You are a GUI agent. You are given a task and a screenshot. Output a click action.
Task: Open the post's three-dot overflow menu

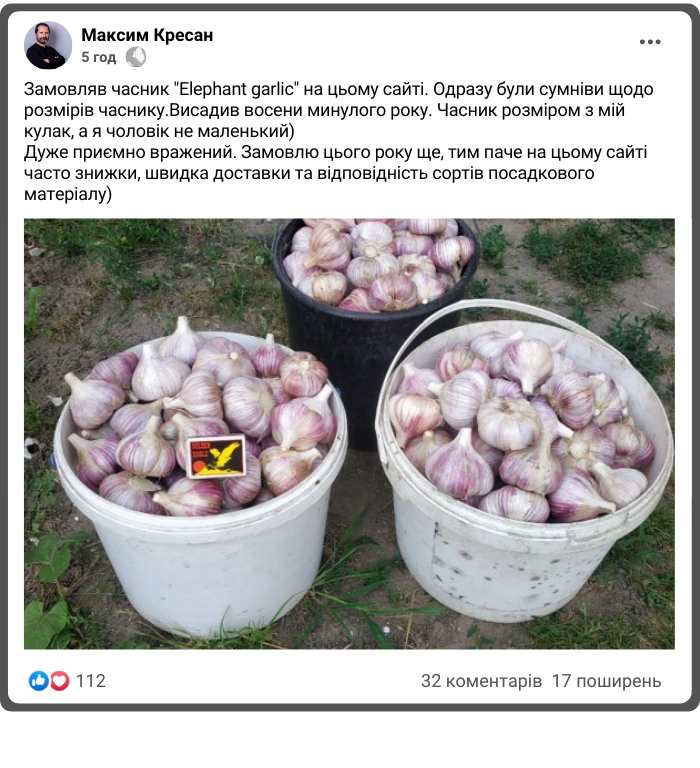click(x=650, y=42)
